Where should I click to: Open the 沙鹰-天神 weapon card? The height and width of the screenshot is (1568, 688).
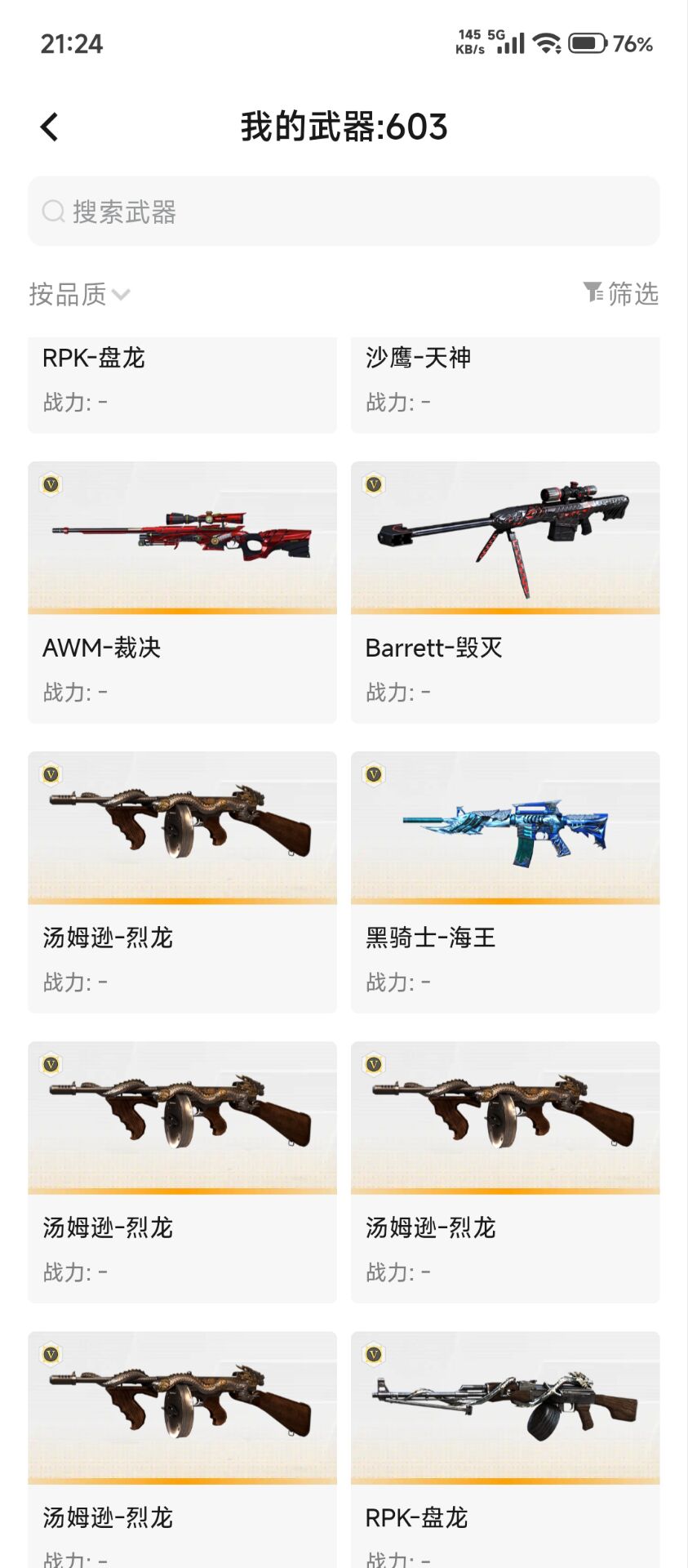[x=505, y=385]
